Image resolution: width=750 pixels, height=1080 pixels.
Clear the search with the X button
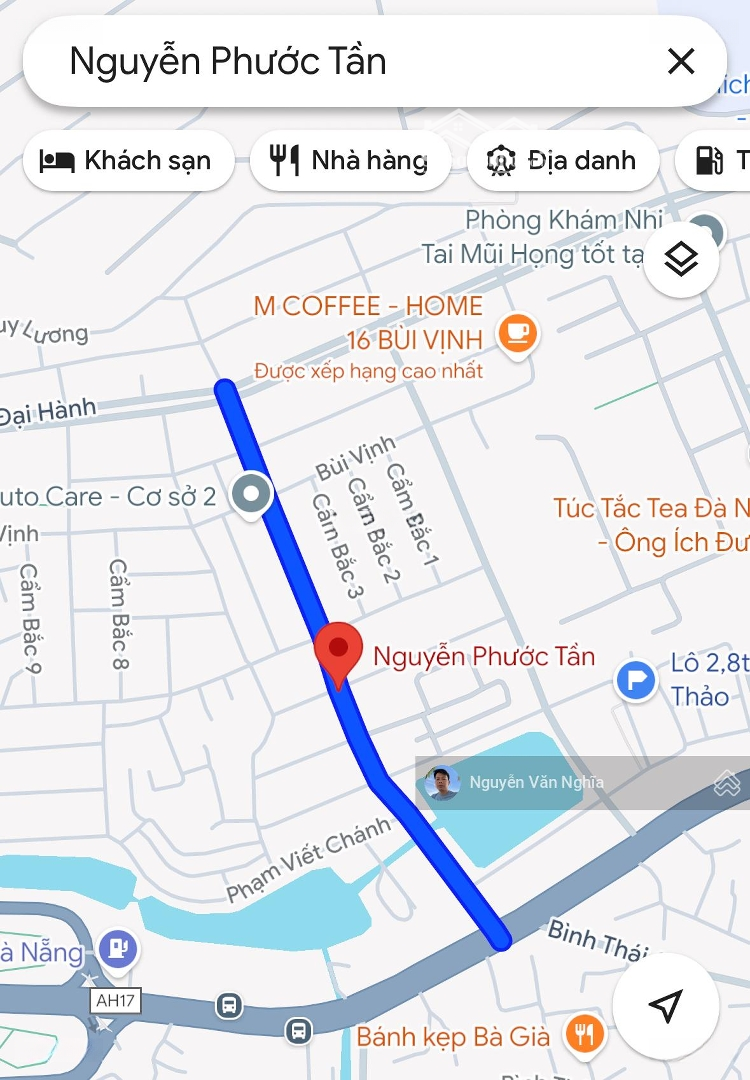pos(681,61)
